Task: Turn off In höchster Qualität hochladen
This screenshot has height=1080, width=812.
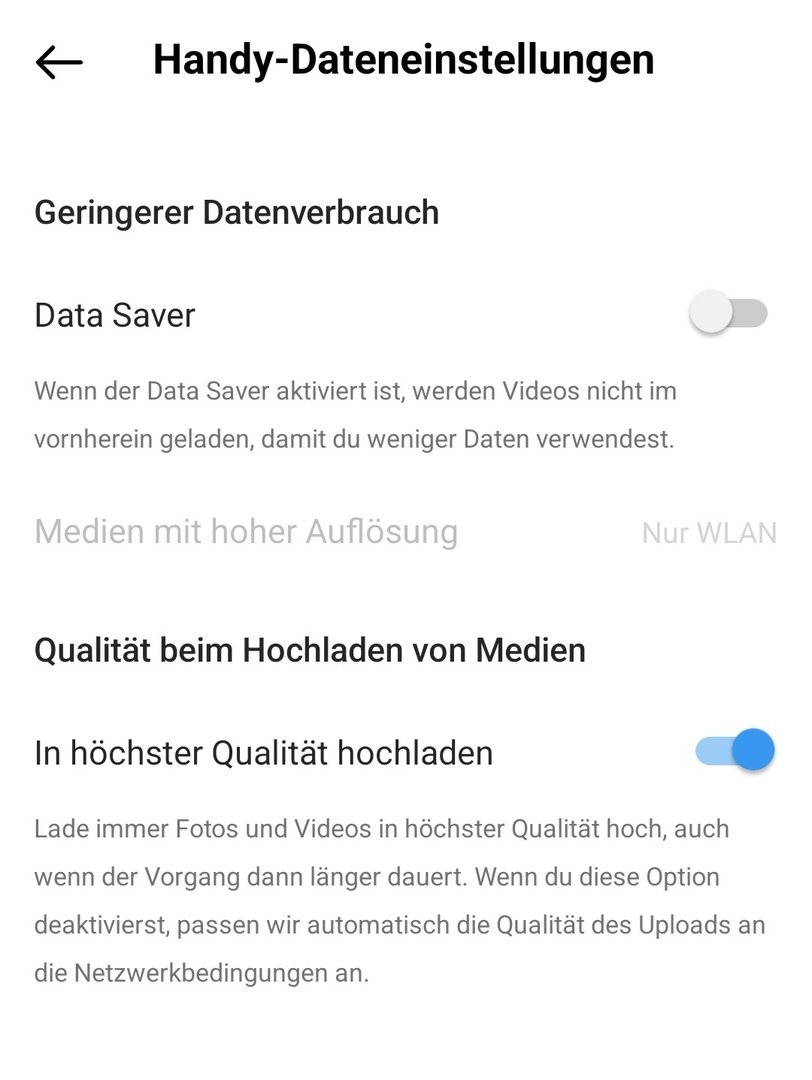Action: [735, 751]
